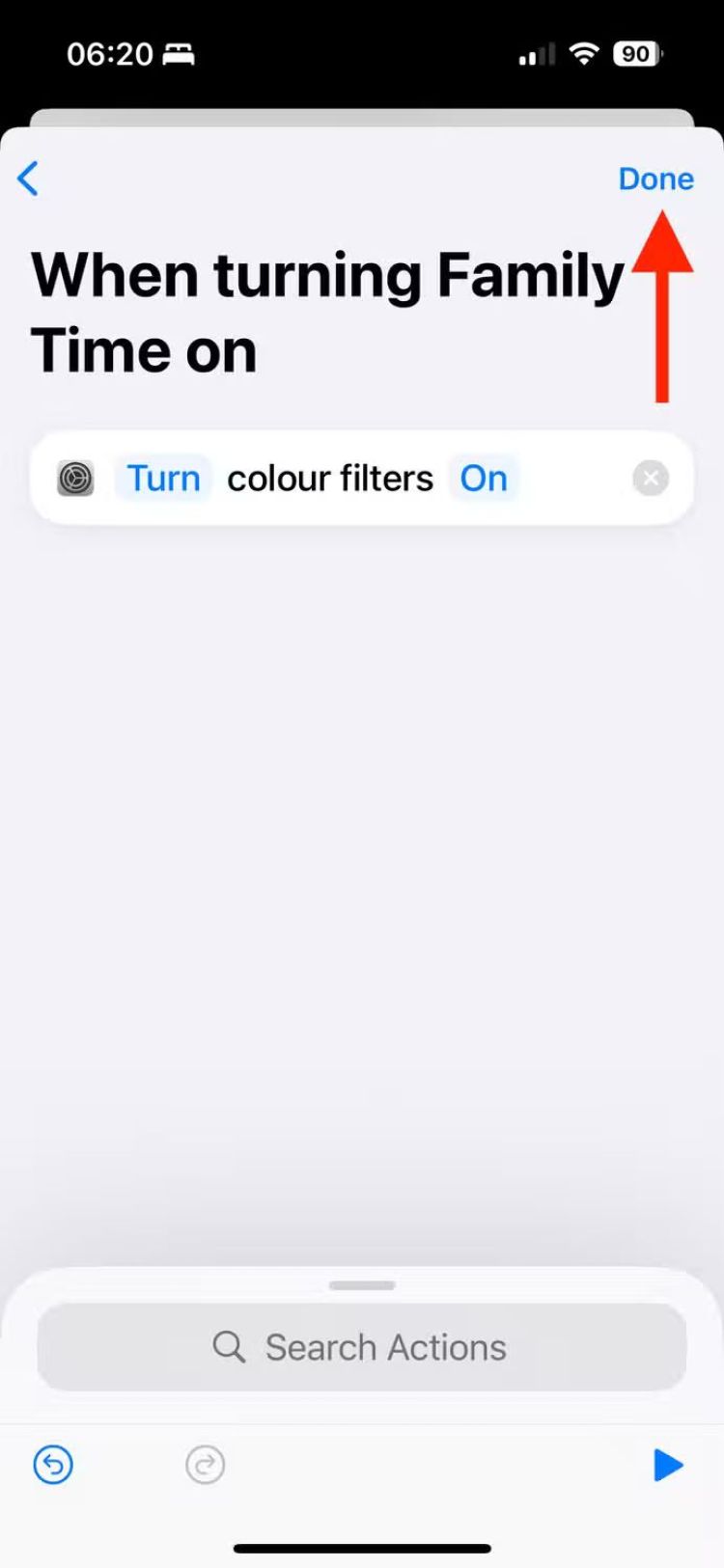Redo the last change
Image resolution: width=724 pixels, height=1568 pixels.
point(205,1465)
